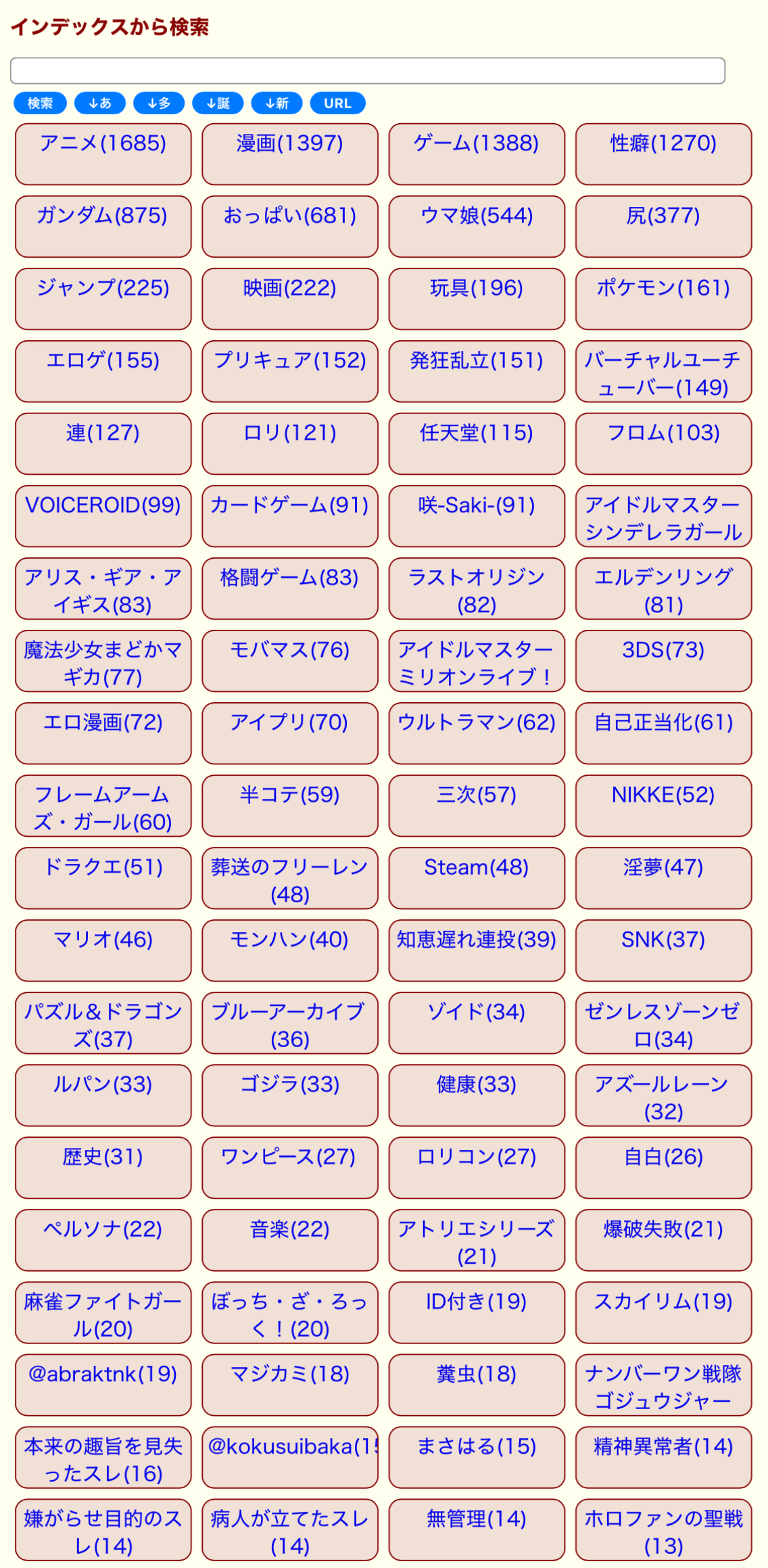Select the ウマ娘(544) tag

pos(477,227)
